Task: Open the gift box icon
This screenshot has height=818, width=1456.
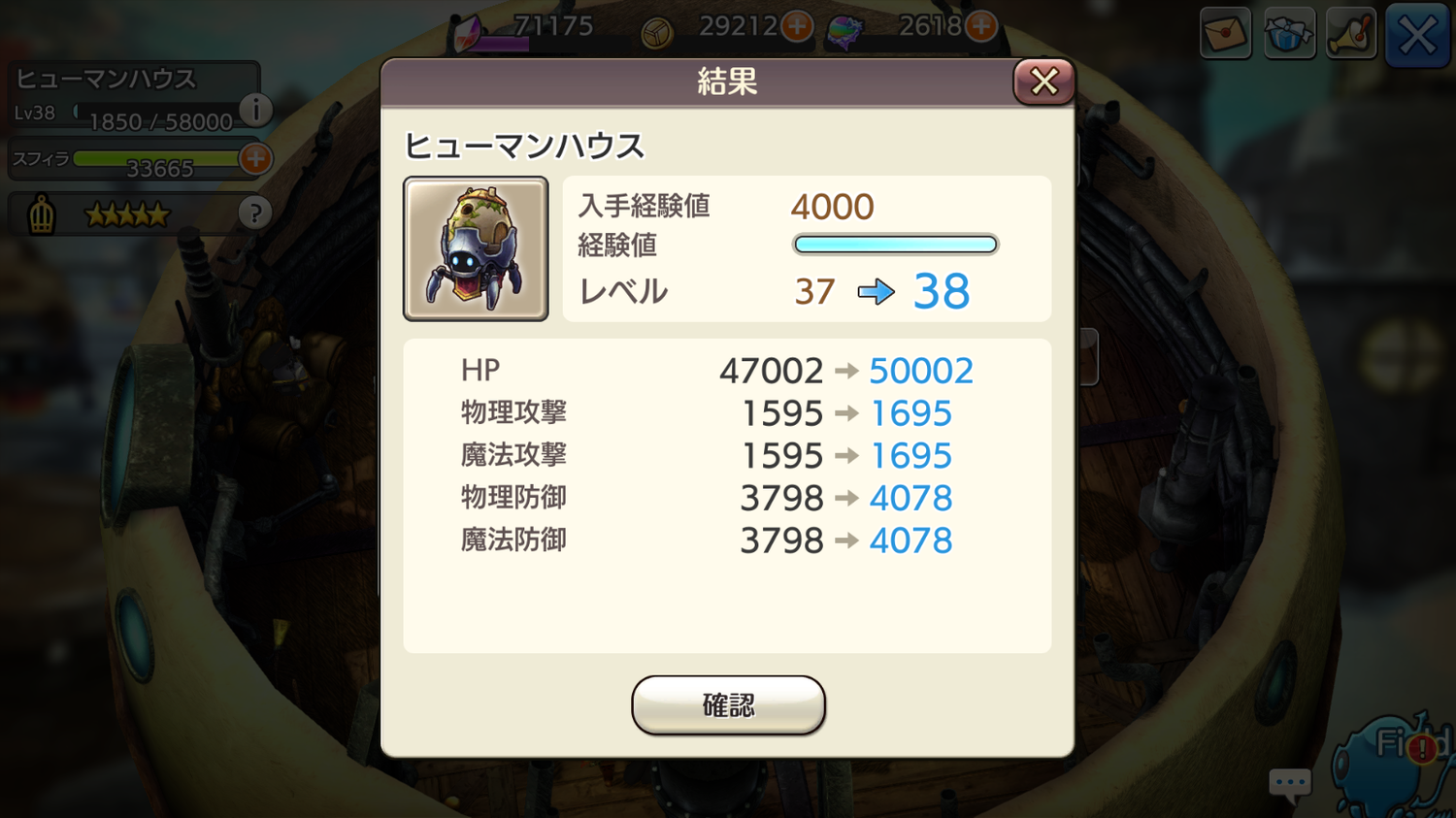Action: coord(1288,34)
